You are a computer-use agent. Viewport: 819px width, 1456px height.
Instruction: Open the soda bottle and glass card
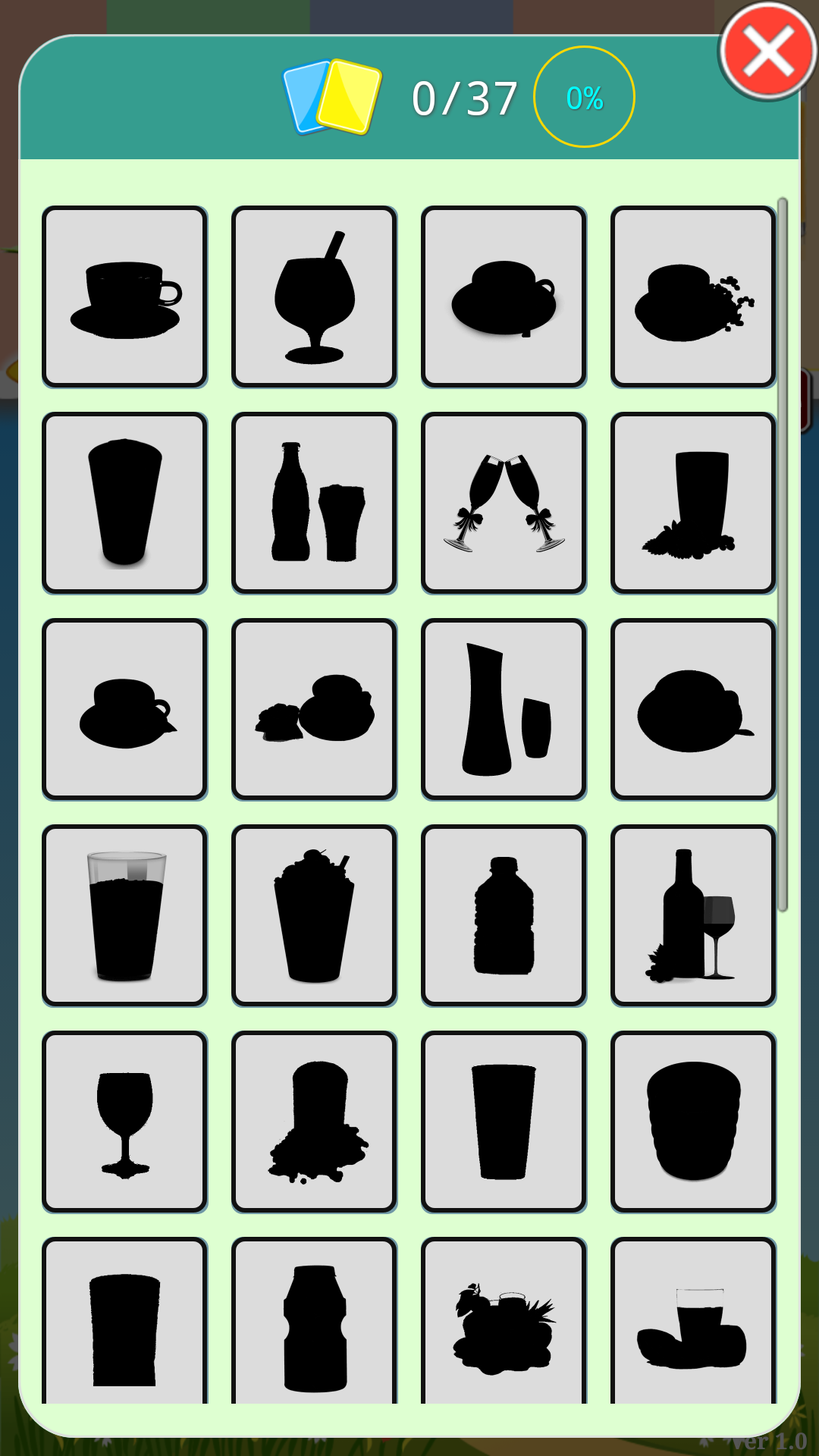(315, 504)
